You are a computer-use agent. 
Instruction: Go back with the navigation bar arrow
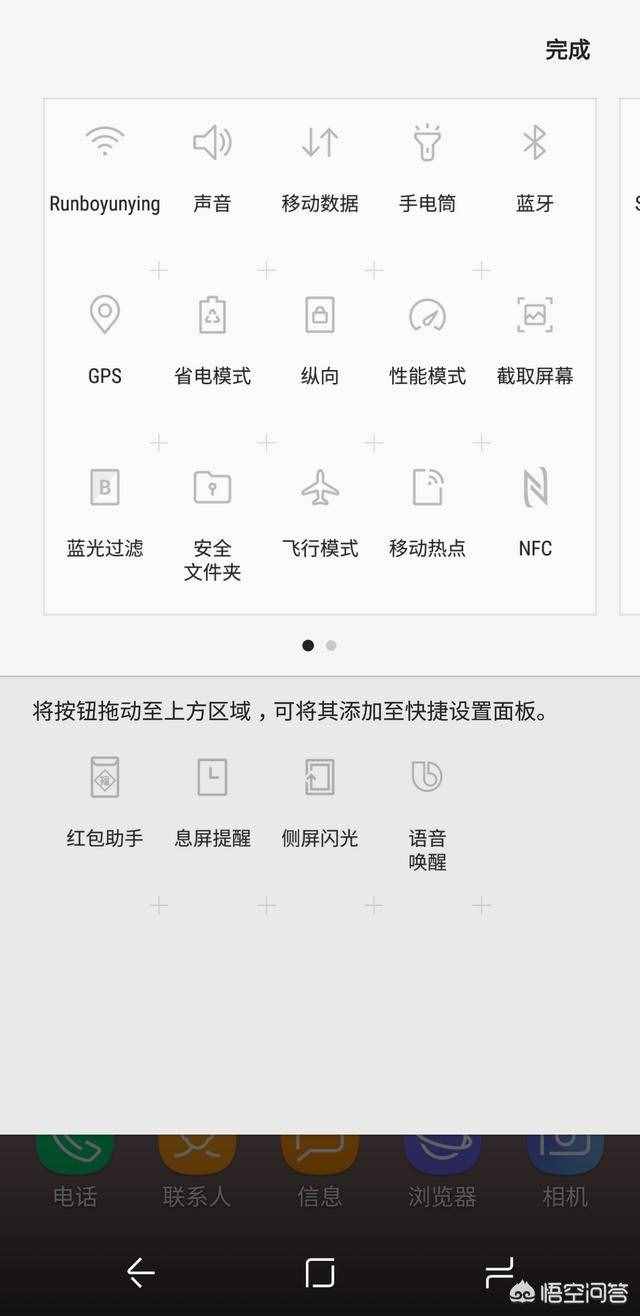pos(140,1272)
